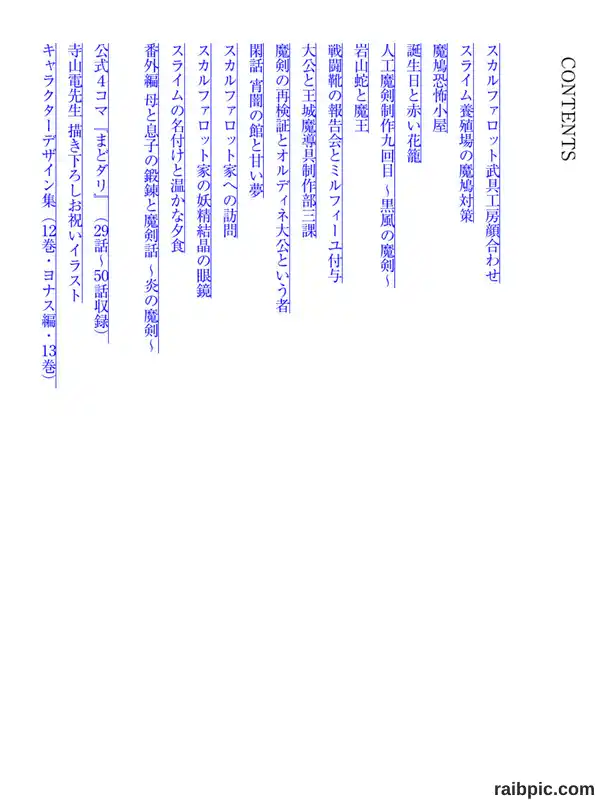Jump to 大公と王城魔導具制作部三課
The width and height of the screenshot is (600, 800).
click(x=309, y=141)
